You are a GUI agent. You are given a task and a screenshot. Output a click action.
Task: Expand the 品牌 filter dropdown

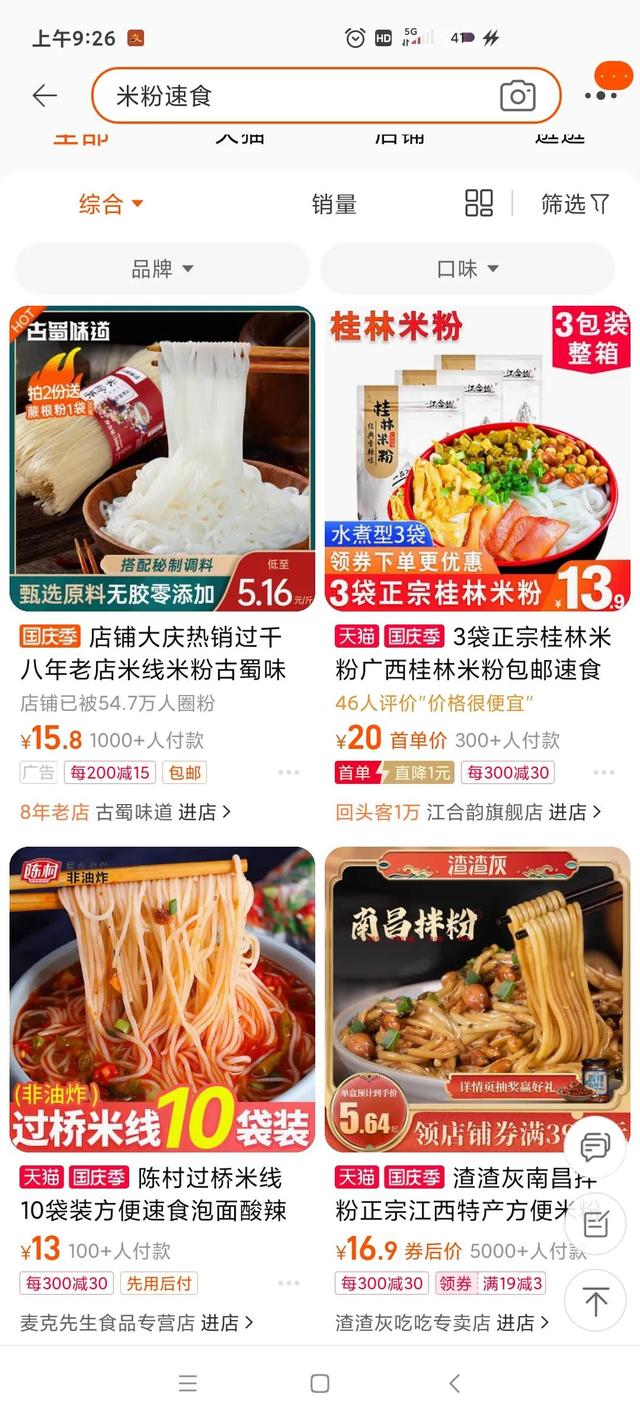click(162, 268)
